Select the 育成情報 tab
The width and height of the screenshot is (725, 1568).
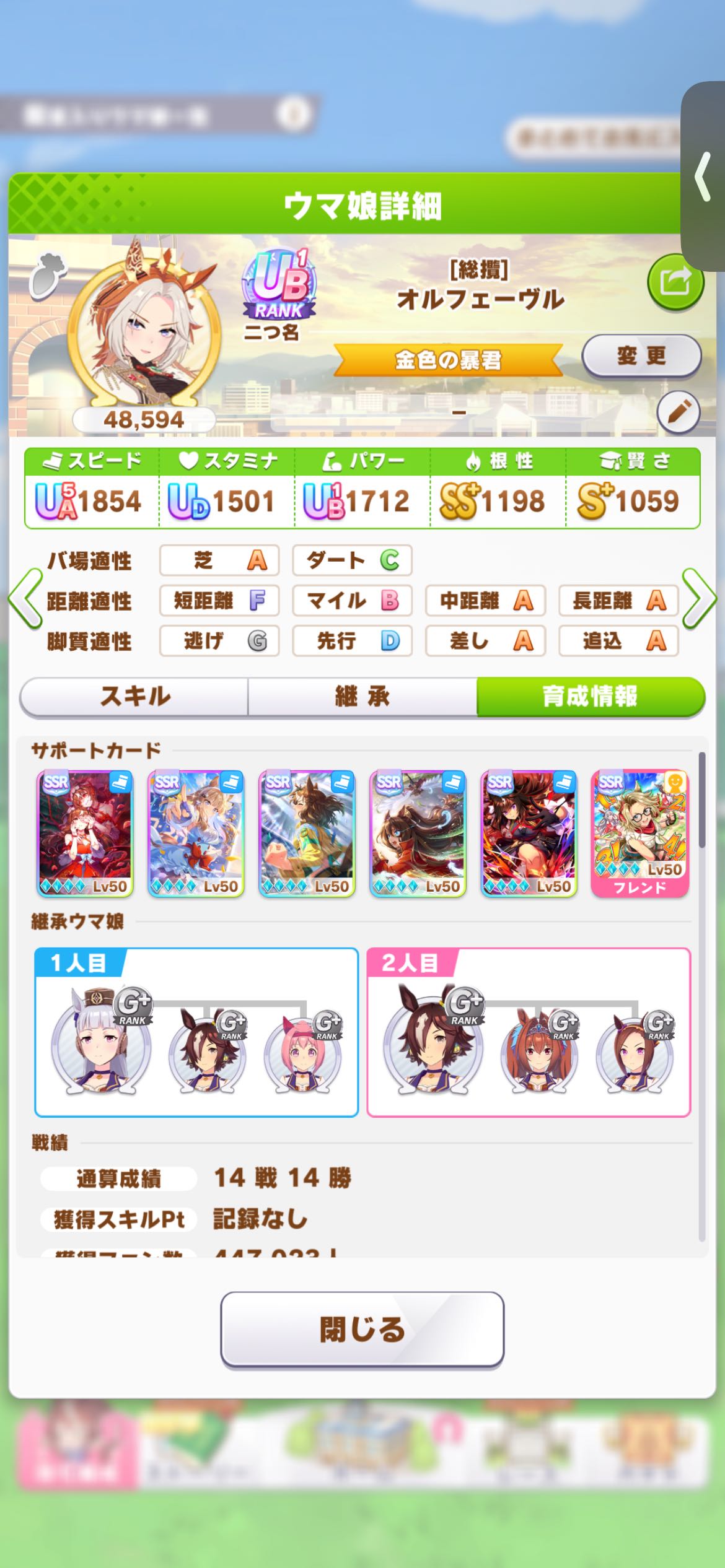[x=591, y=697]
